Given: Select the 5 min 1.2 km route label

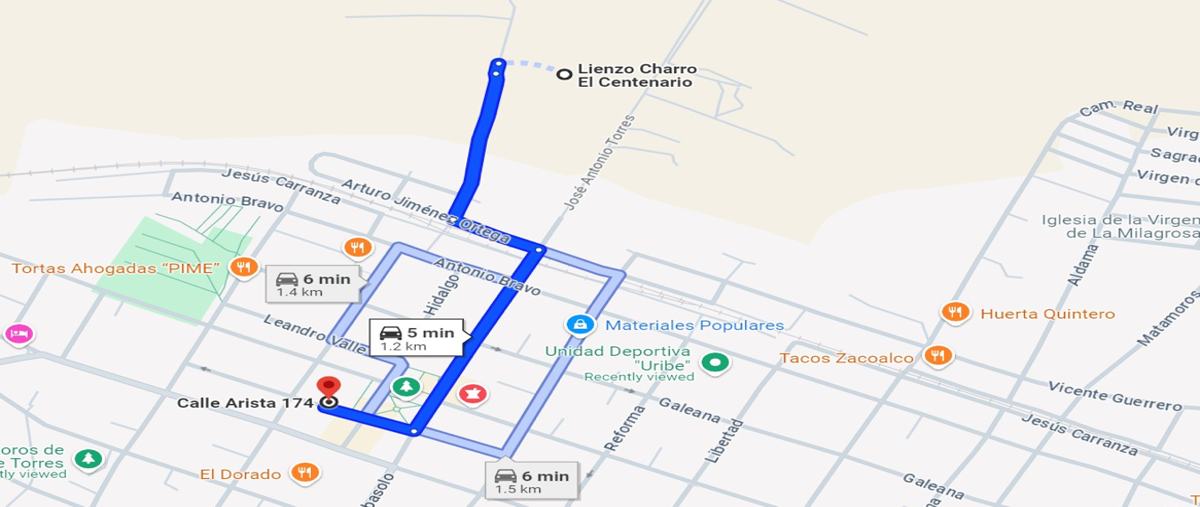Looking at the screenshot, I should tap(417, 337).
